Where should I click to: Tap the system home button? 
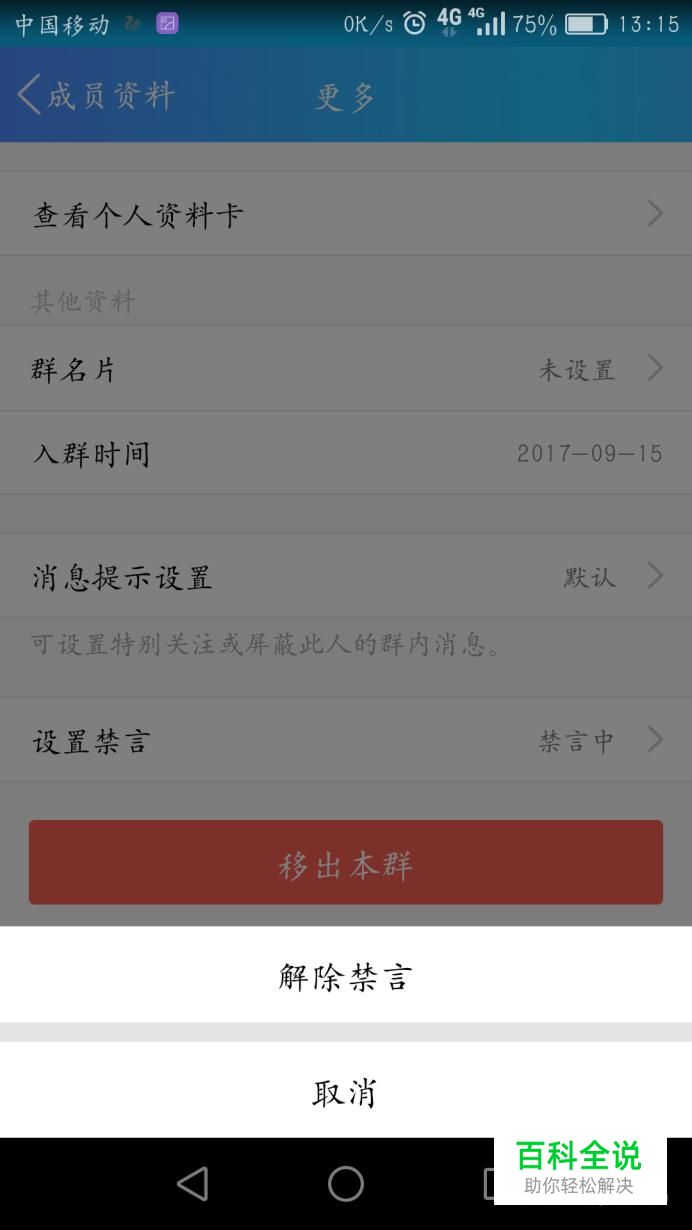pos(346,1184)
